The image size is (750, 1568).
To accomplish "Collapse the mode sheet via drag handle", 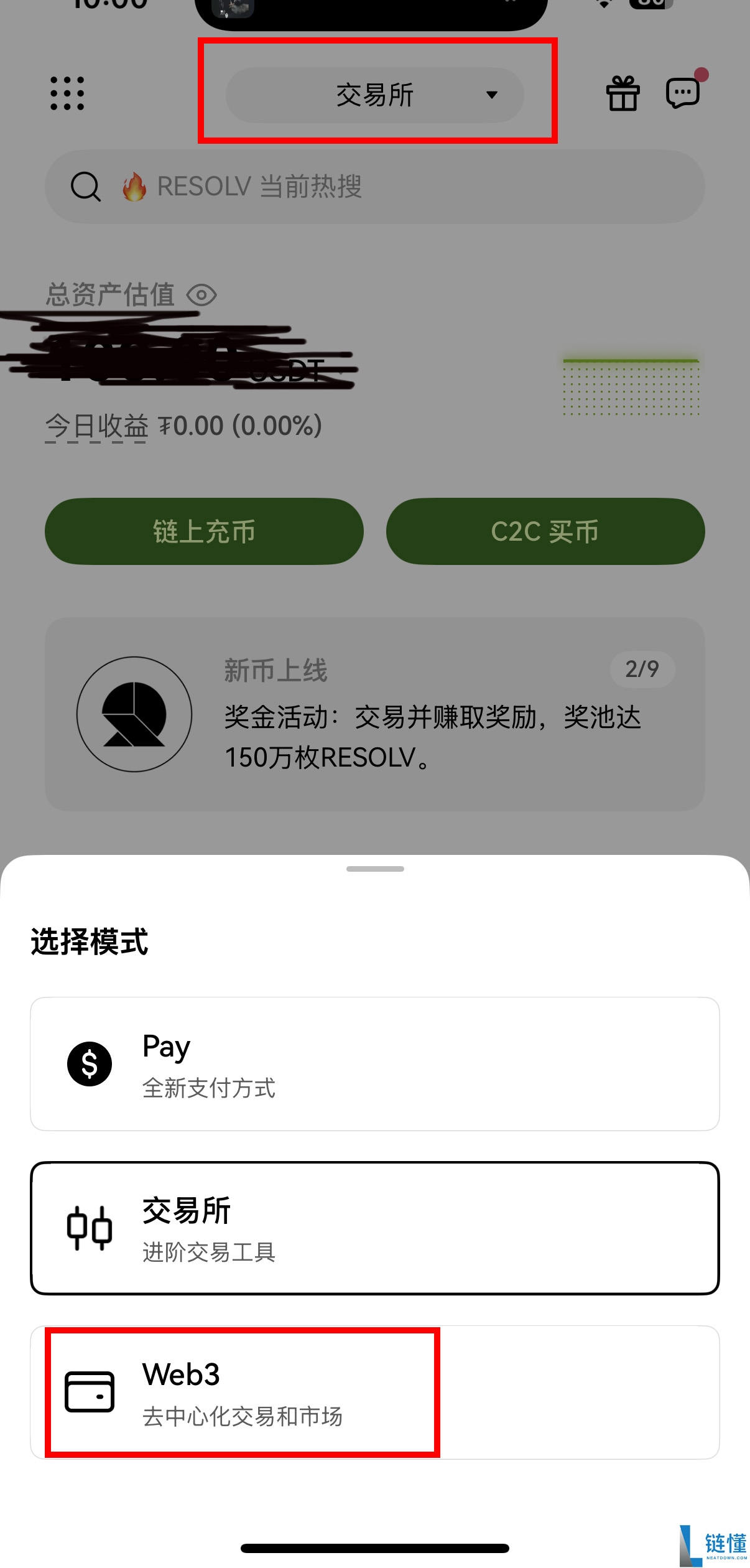I will click(374, 869).
